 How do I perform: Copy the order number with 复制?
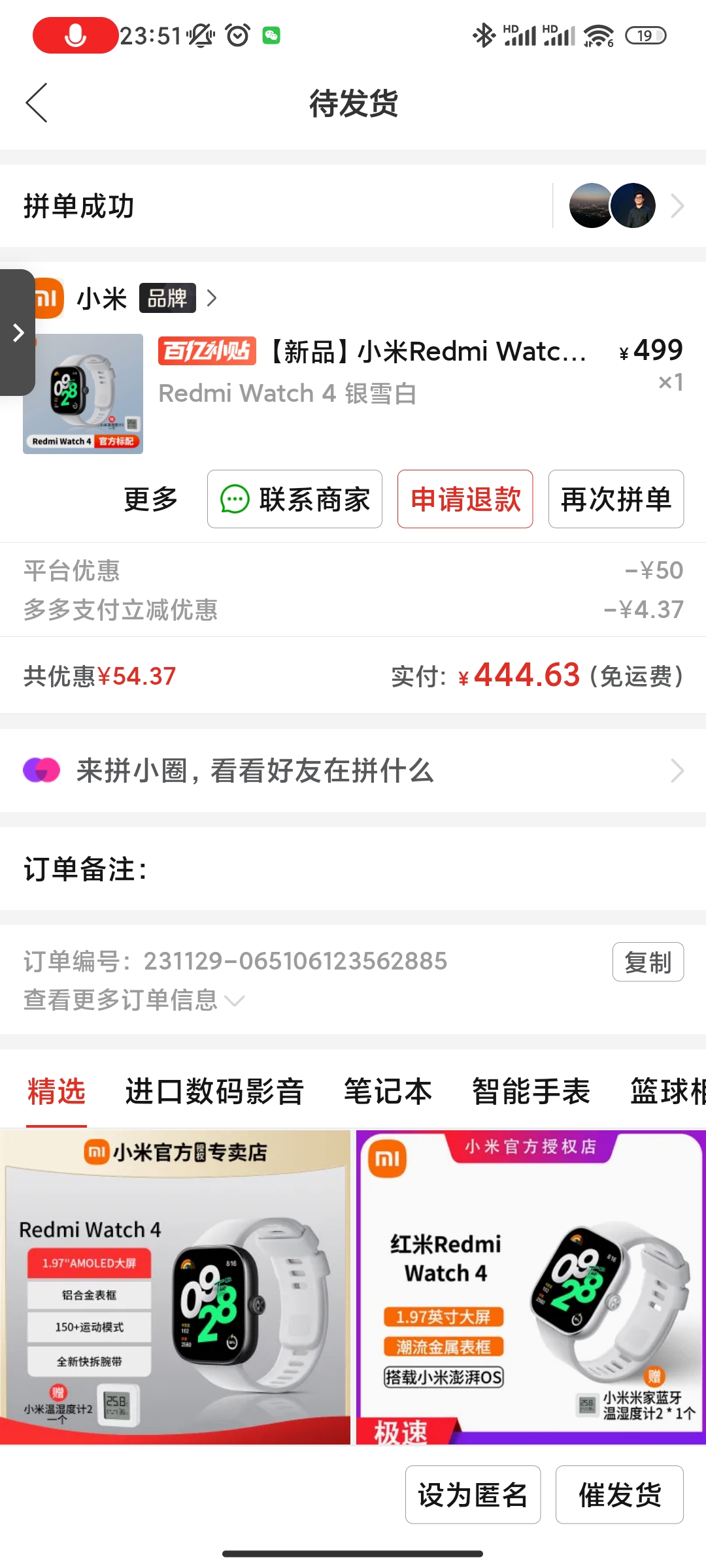[648, 961]
